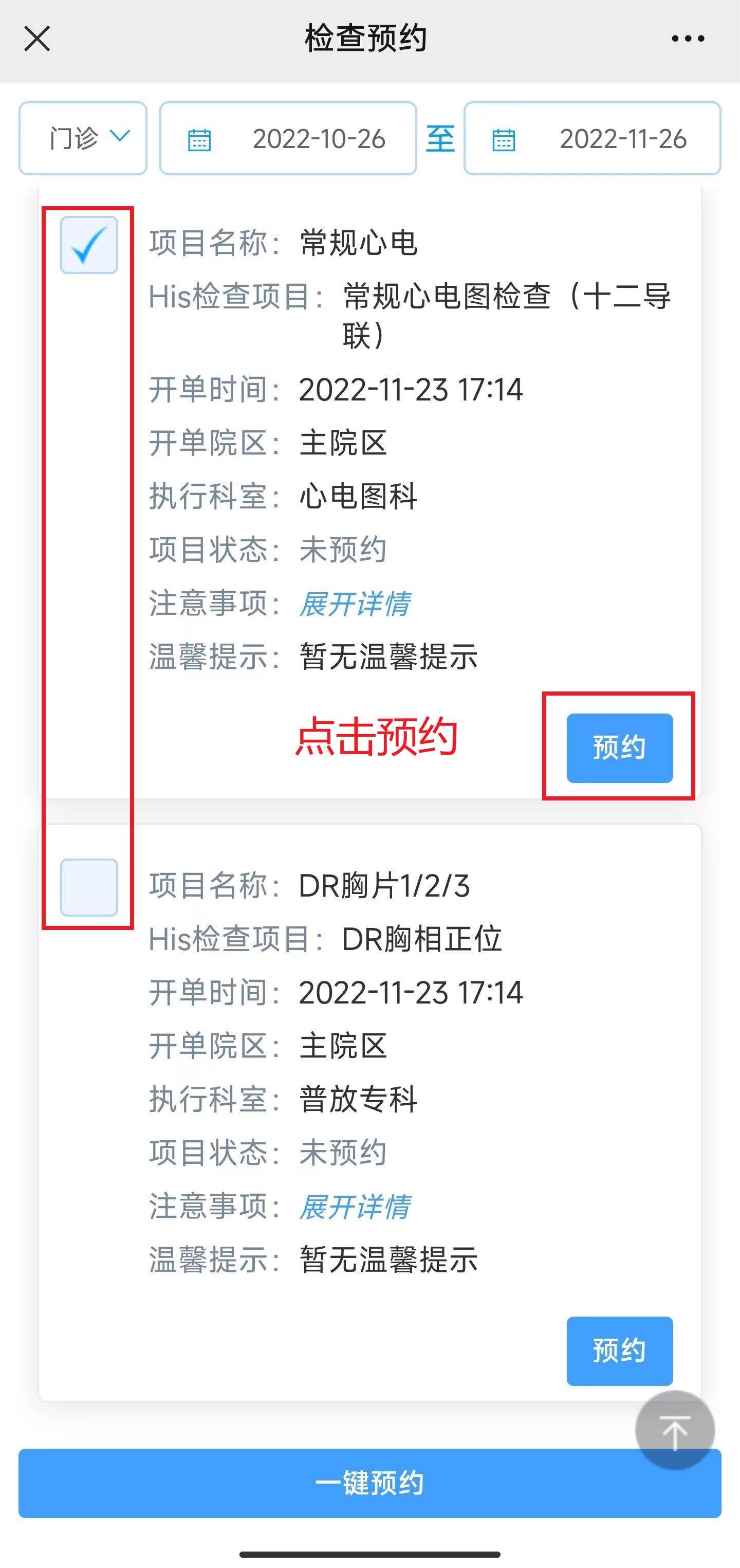Expand the 门诊 dropdown
This screenshot has width=740, height=1568.
point(83,138)
